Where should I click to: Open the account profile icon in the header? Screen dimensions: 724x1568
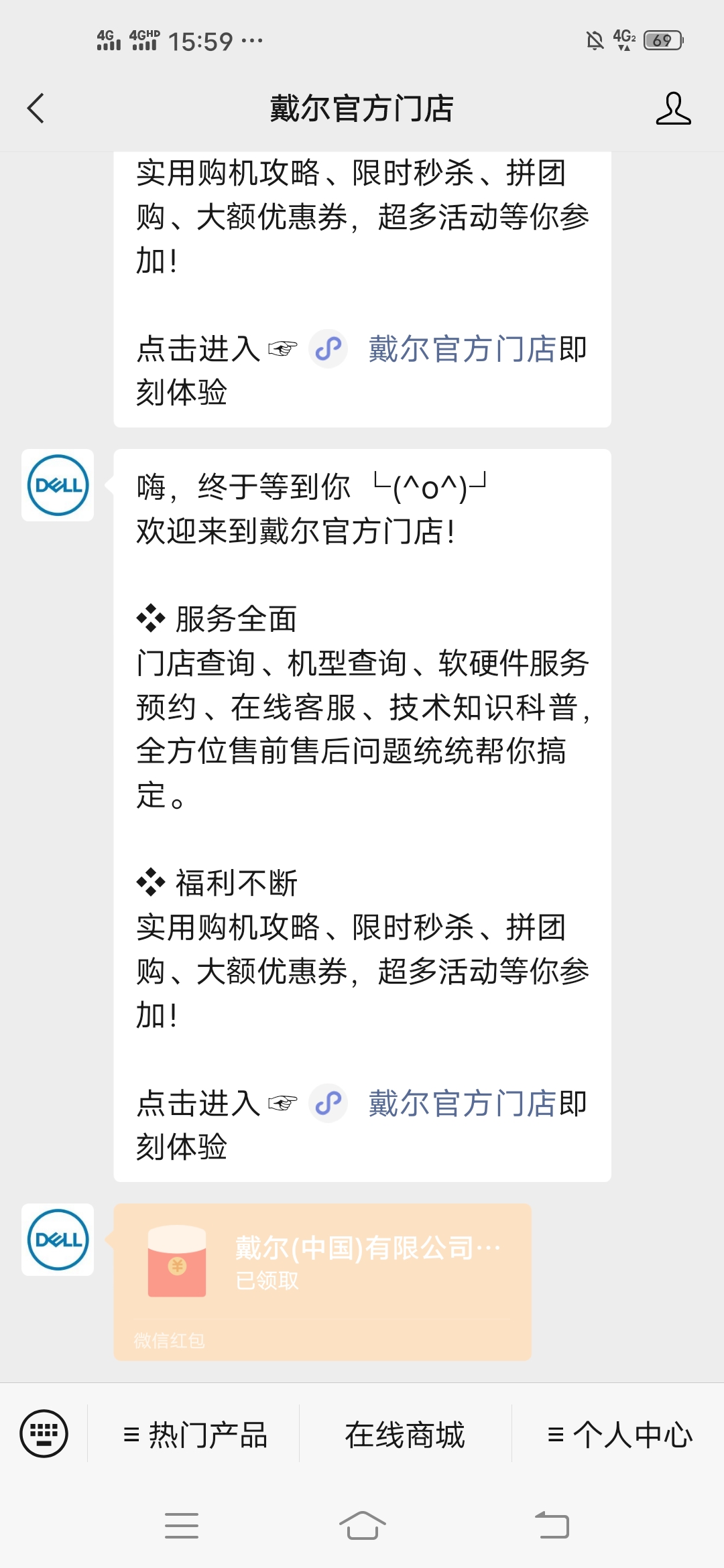pos(672,109)
